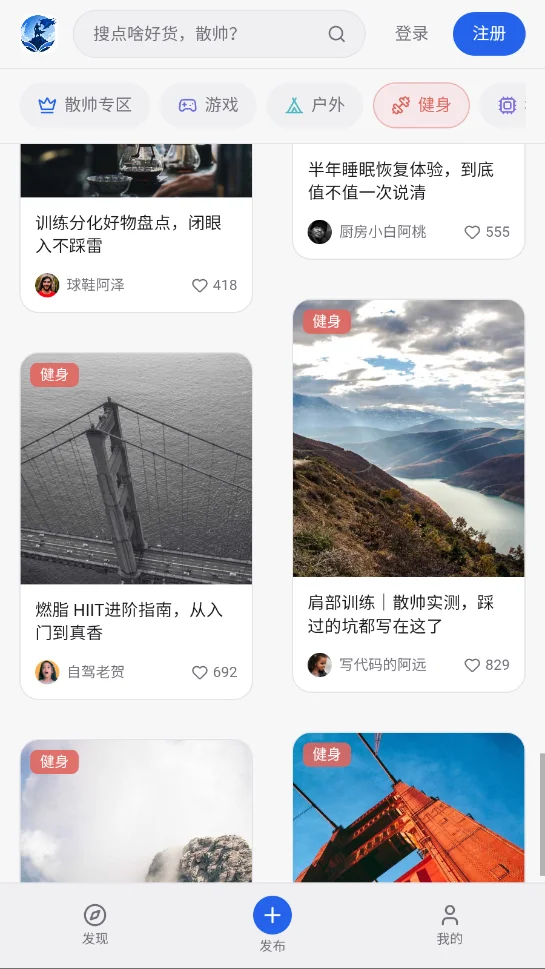Tap the 发布 plus button to publish
This screenshot has height=969, width=545.
click(x=272, y=916)
